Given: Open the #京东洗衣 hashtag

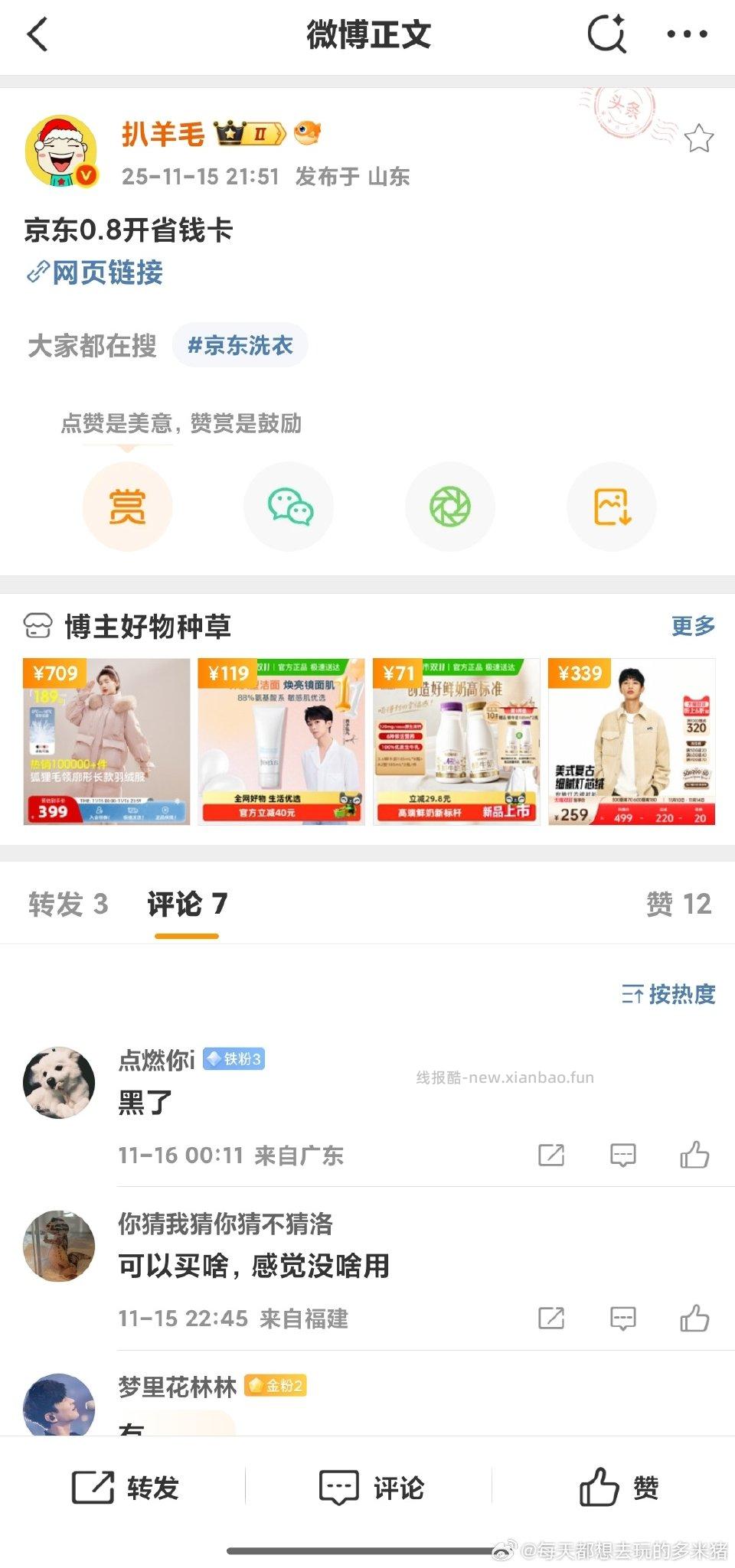Looking at the screenshot, I should 240,344.
